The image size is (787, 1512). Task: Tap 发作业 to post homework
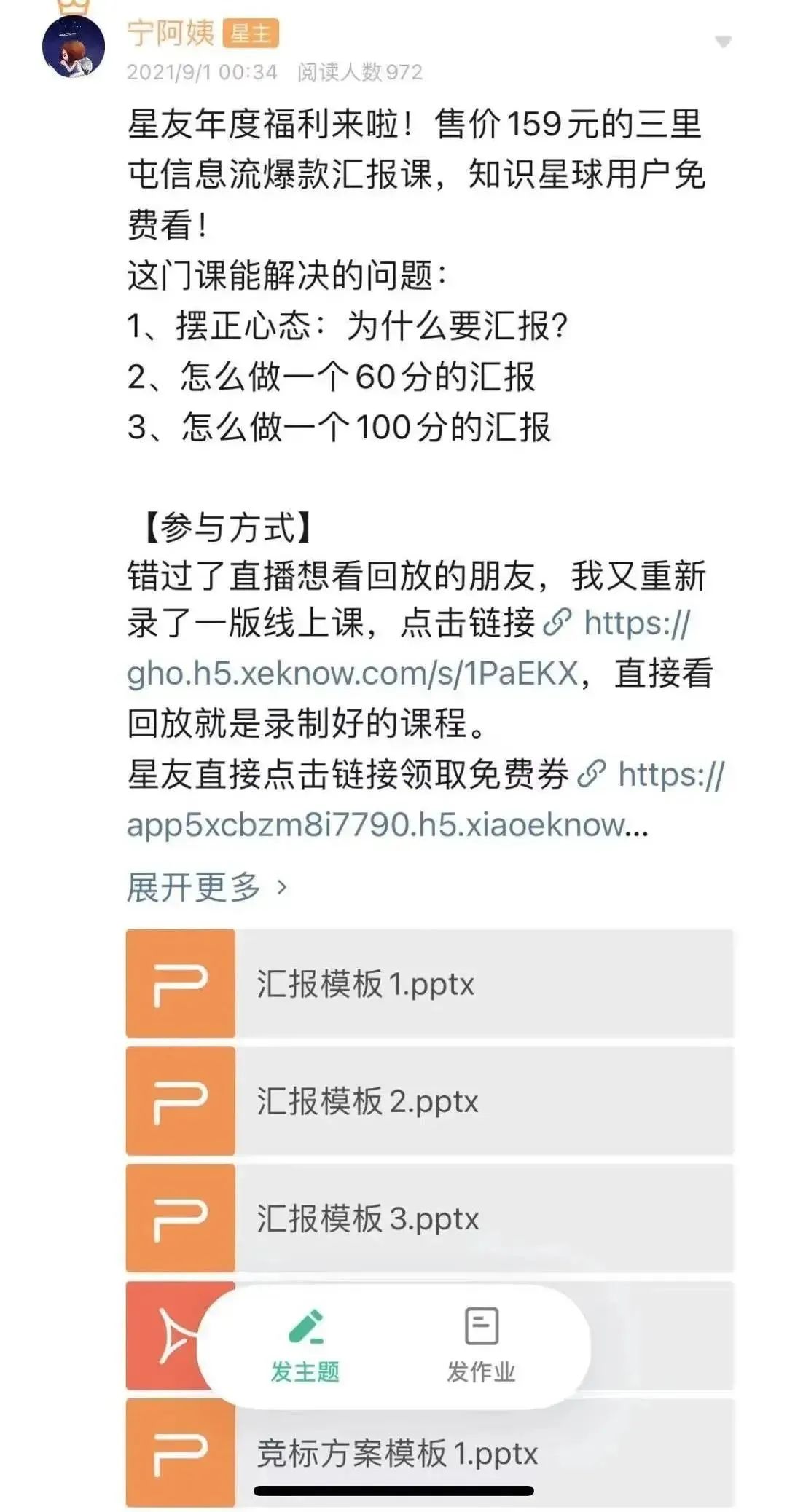(481, 1347)
